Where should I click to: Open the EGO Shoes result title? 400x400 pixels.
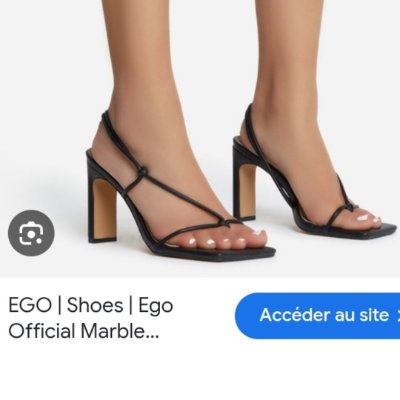(x=91, y=318)
